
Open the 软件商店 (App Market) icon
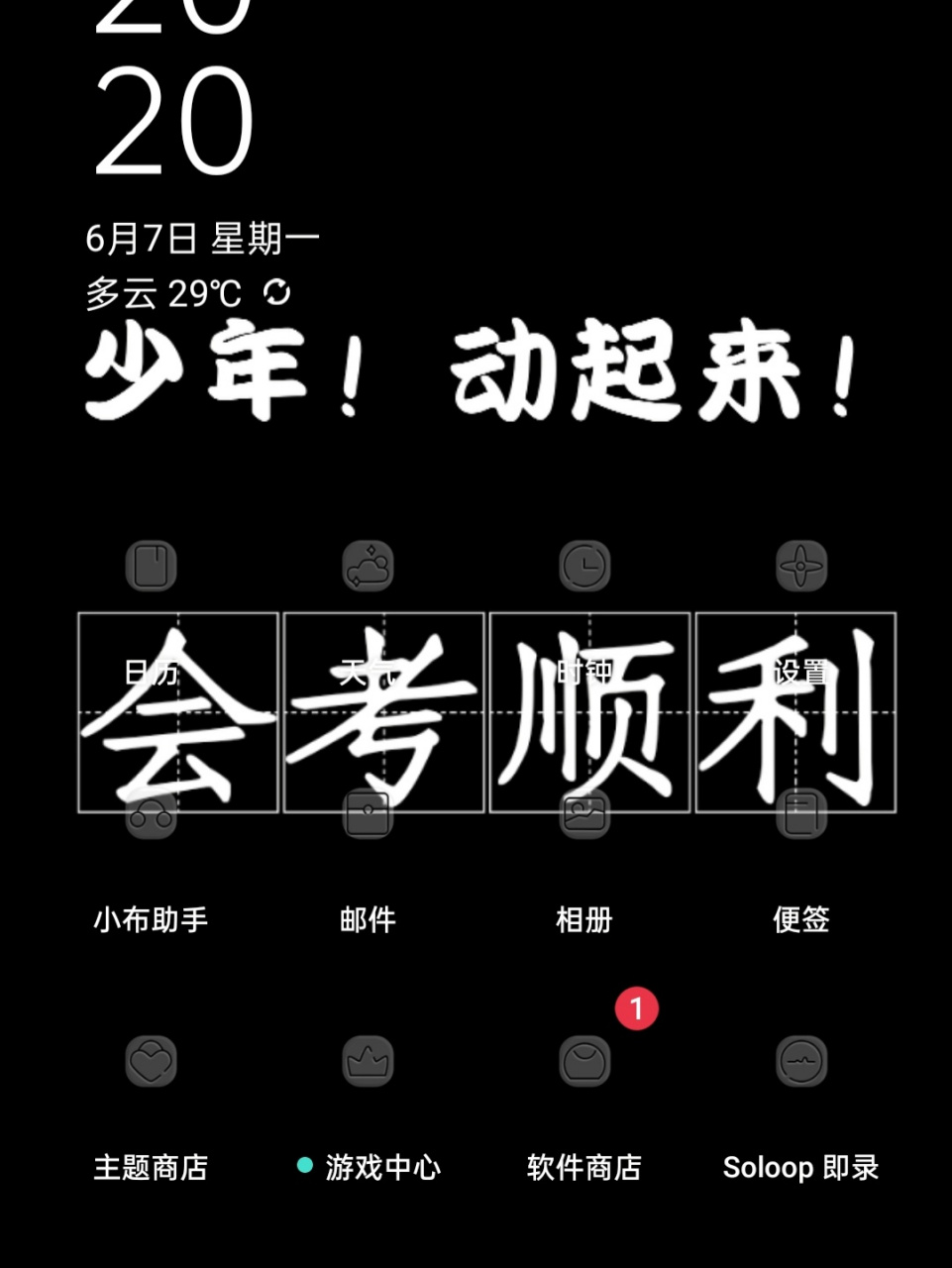[583, 1062]
